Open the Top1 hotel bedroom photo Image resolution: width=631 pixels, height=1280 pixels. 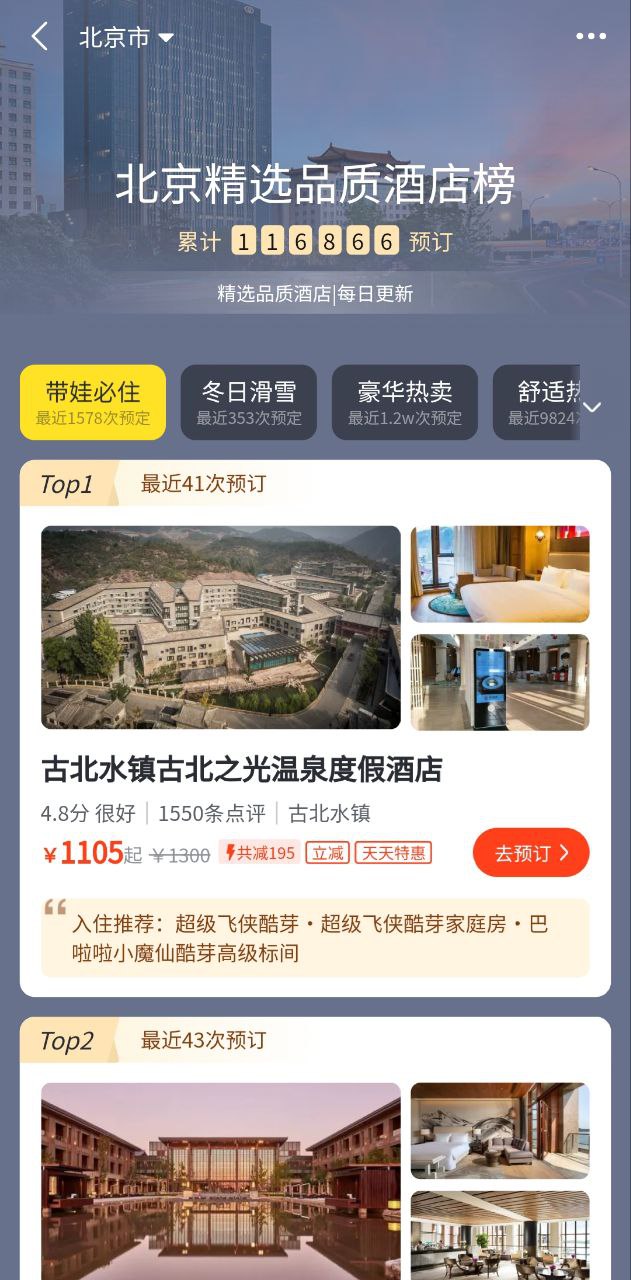(500, 574)
